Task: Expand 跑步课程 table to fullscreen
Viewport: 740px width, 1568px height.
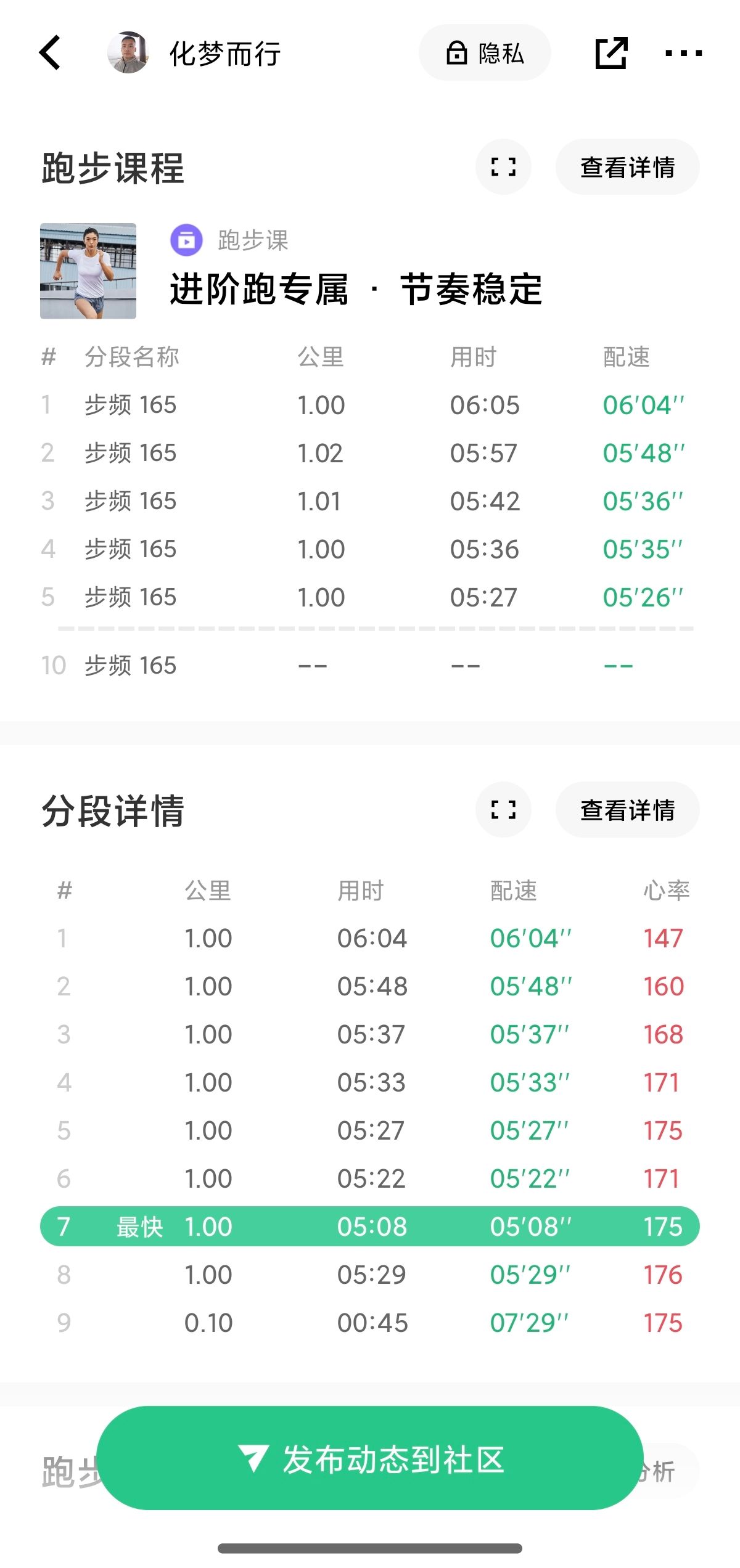Action: click(x=503, y=167)
